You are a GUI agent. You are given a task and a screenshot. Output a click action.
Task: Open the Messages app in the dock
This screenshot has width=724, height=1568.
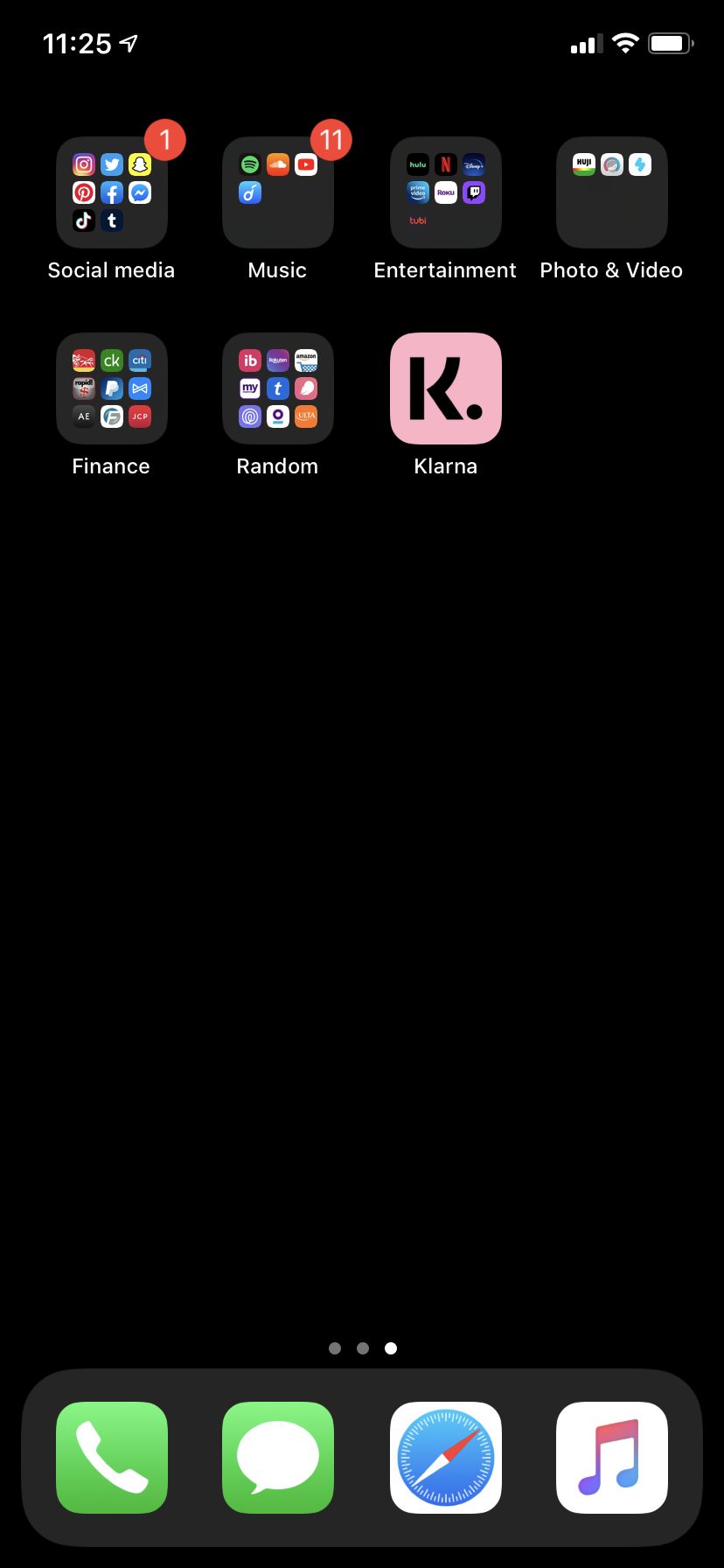(x=278, y=1458)
